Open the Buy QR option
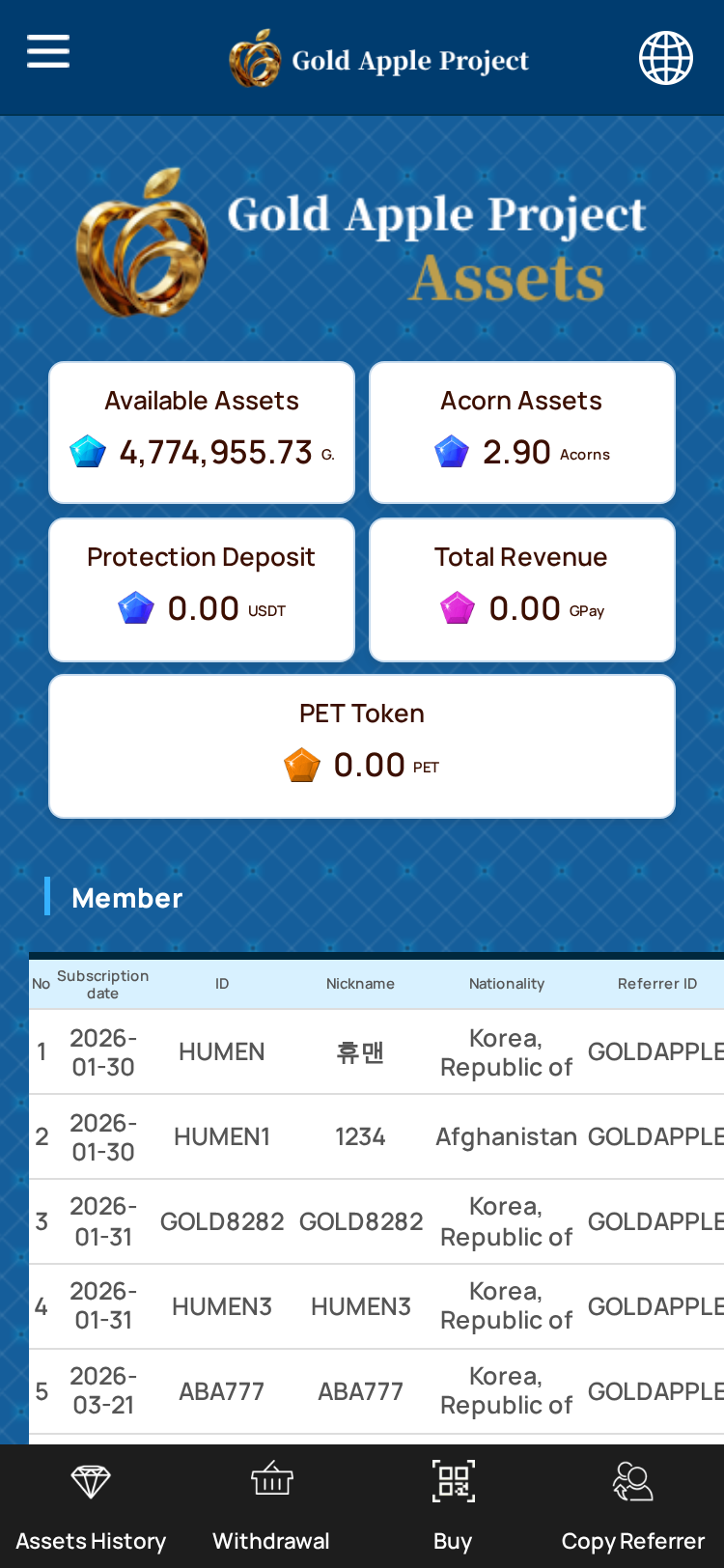 click(x=453, y=1506)
